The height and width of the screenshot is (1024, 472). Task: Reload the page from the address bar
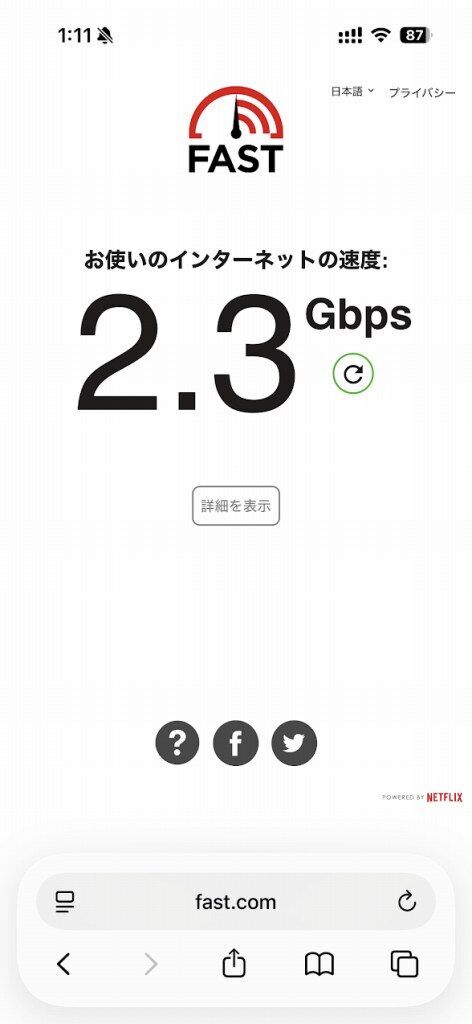[x=407, y=902]
